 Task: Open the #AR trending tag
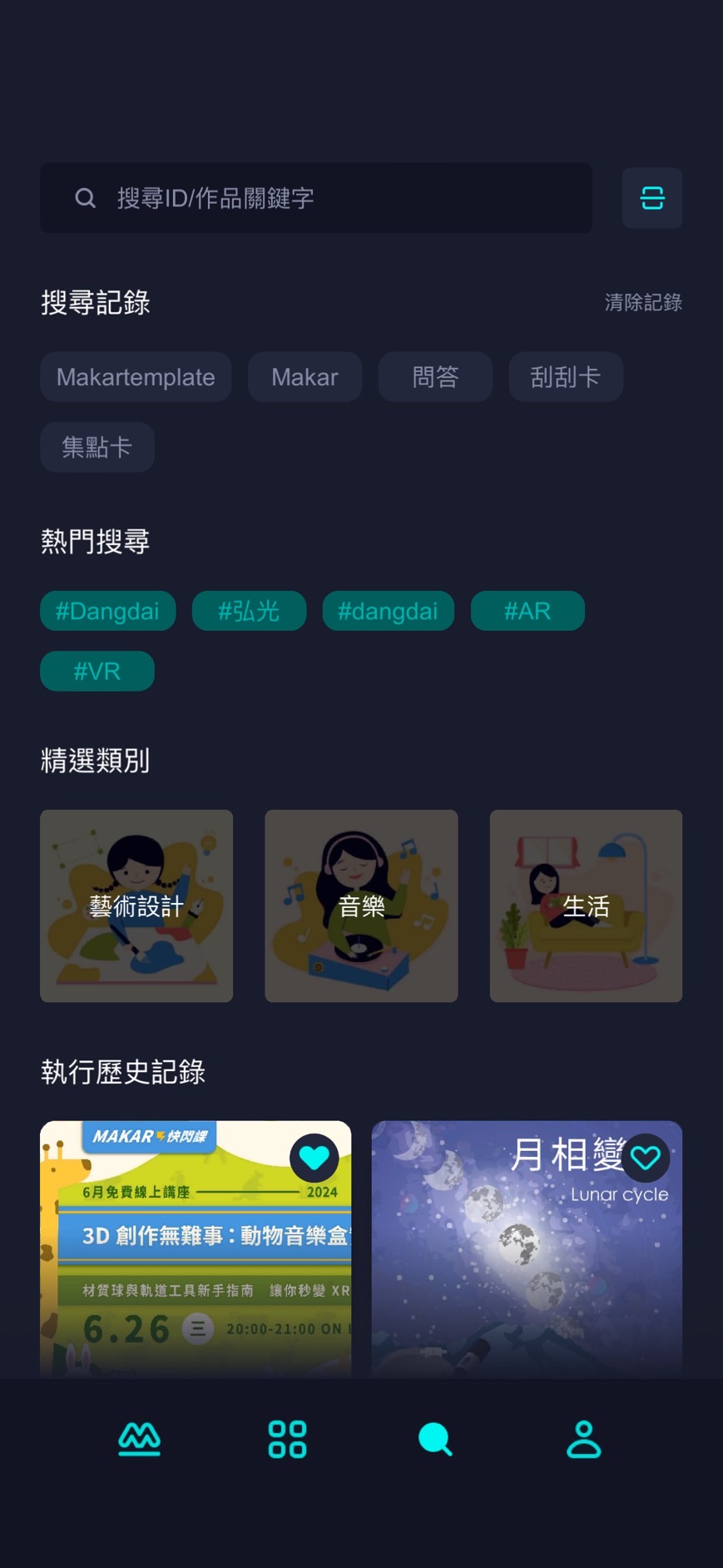click(527, 611)
